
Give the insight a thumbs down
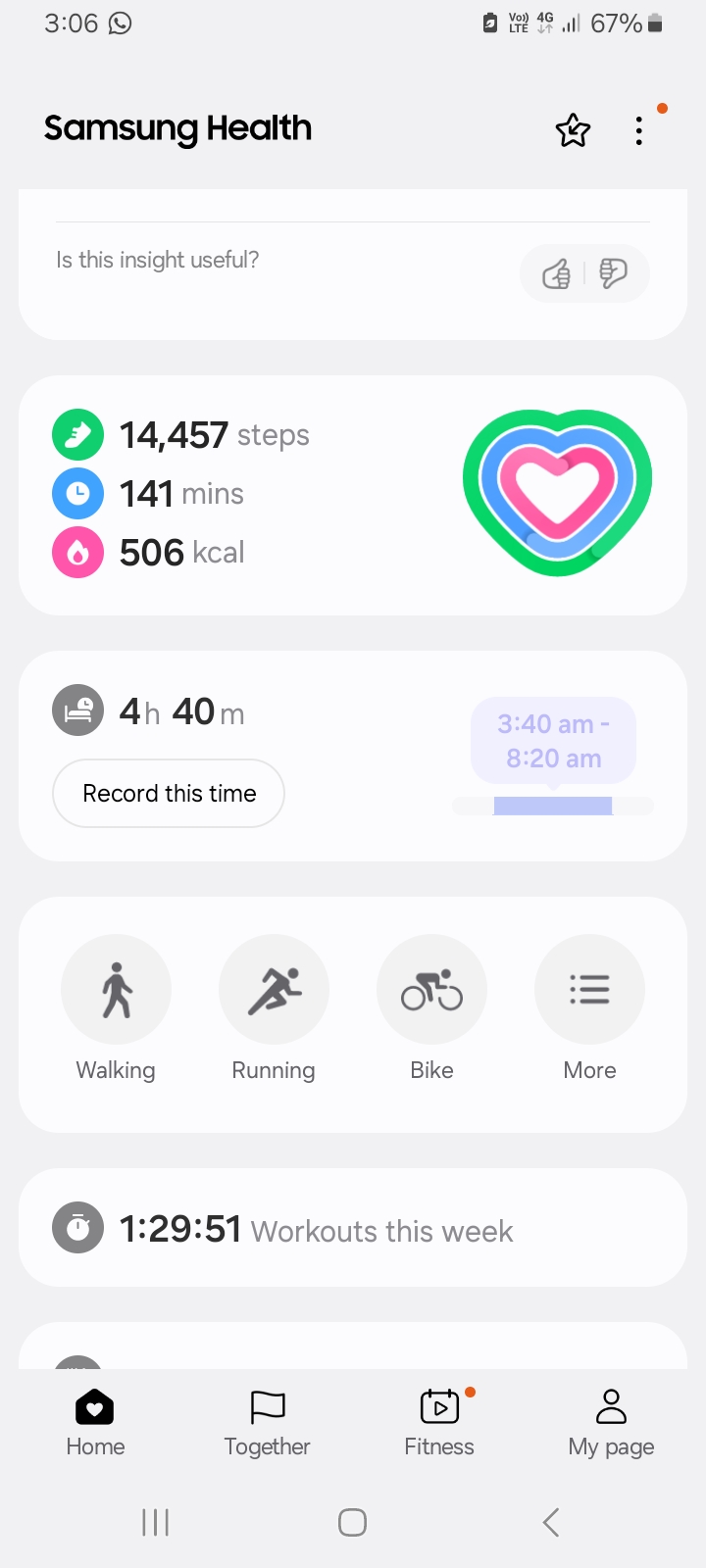tap(613, 273)
